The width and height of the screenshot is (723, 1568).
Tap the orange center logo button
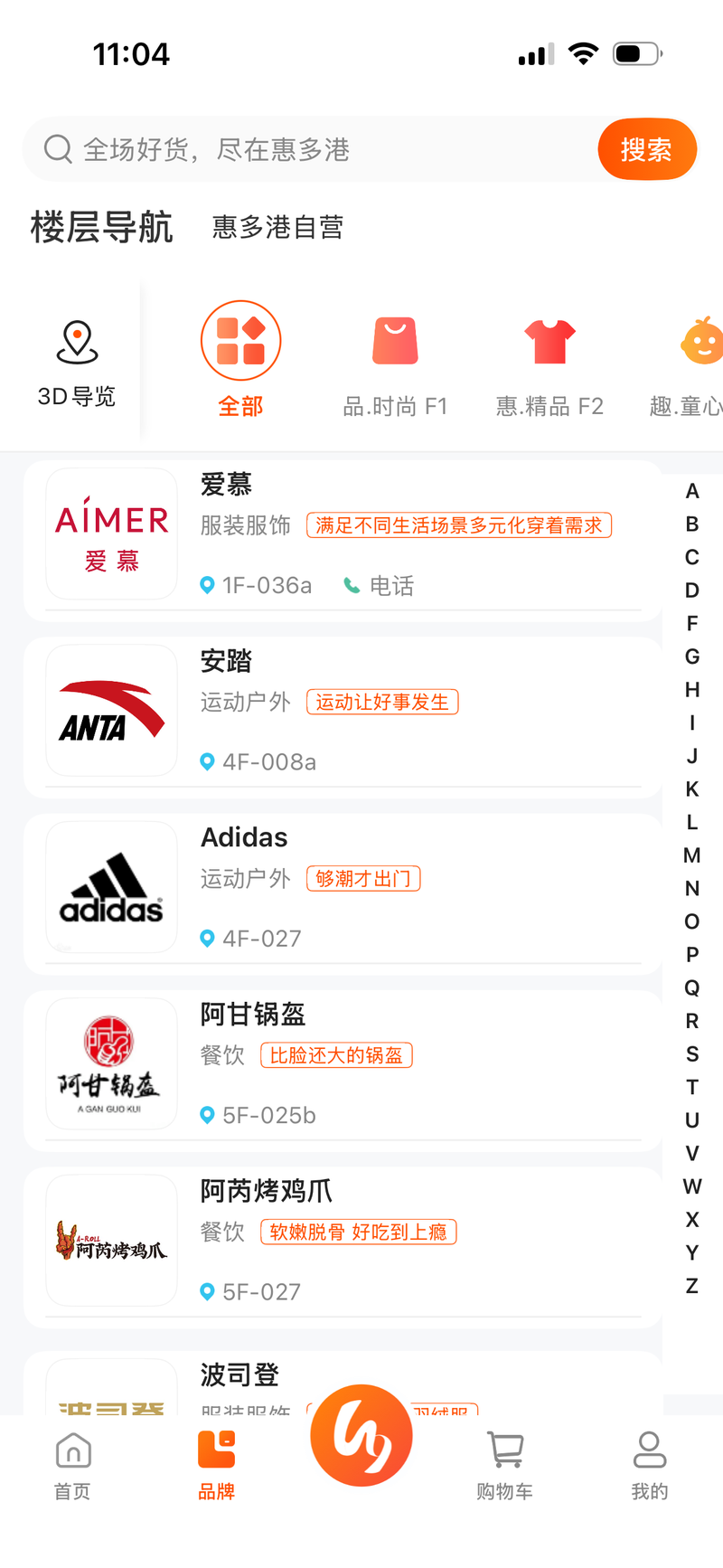[x=361, y=1436]
